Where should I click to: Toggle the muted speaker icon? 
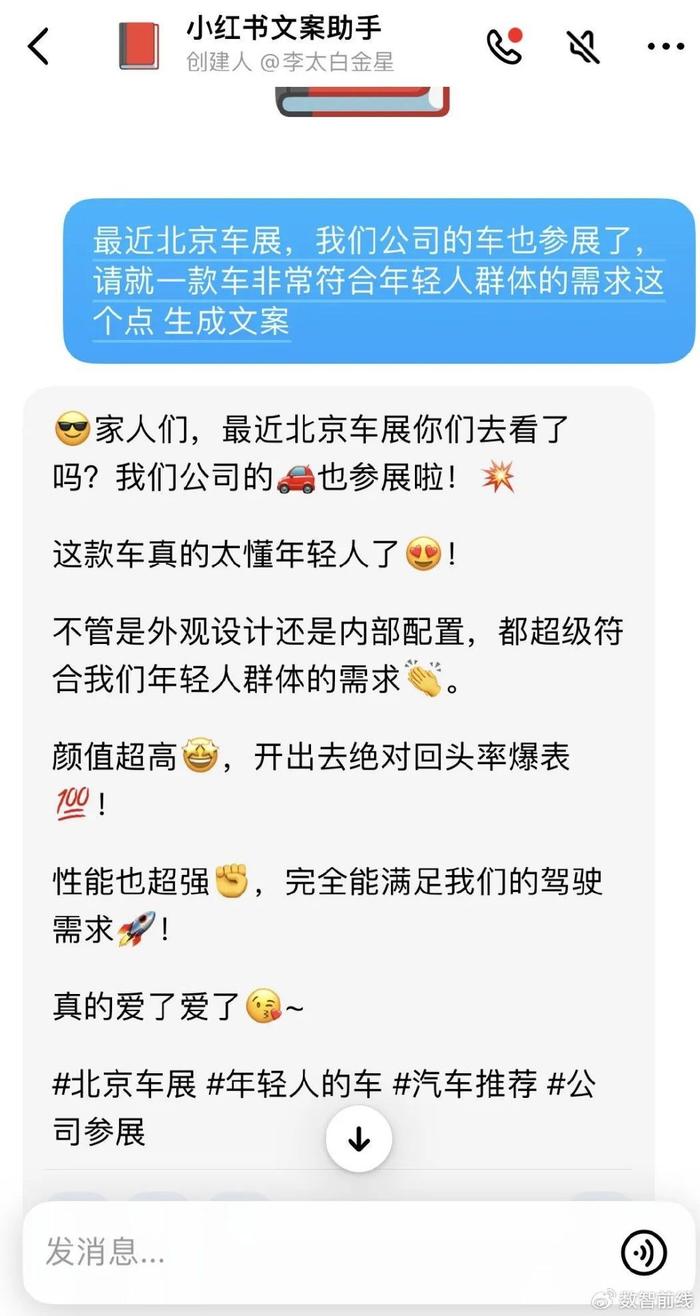585,46
